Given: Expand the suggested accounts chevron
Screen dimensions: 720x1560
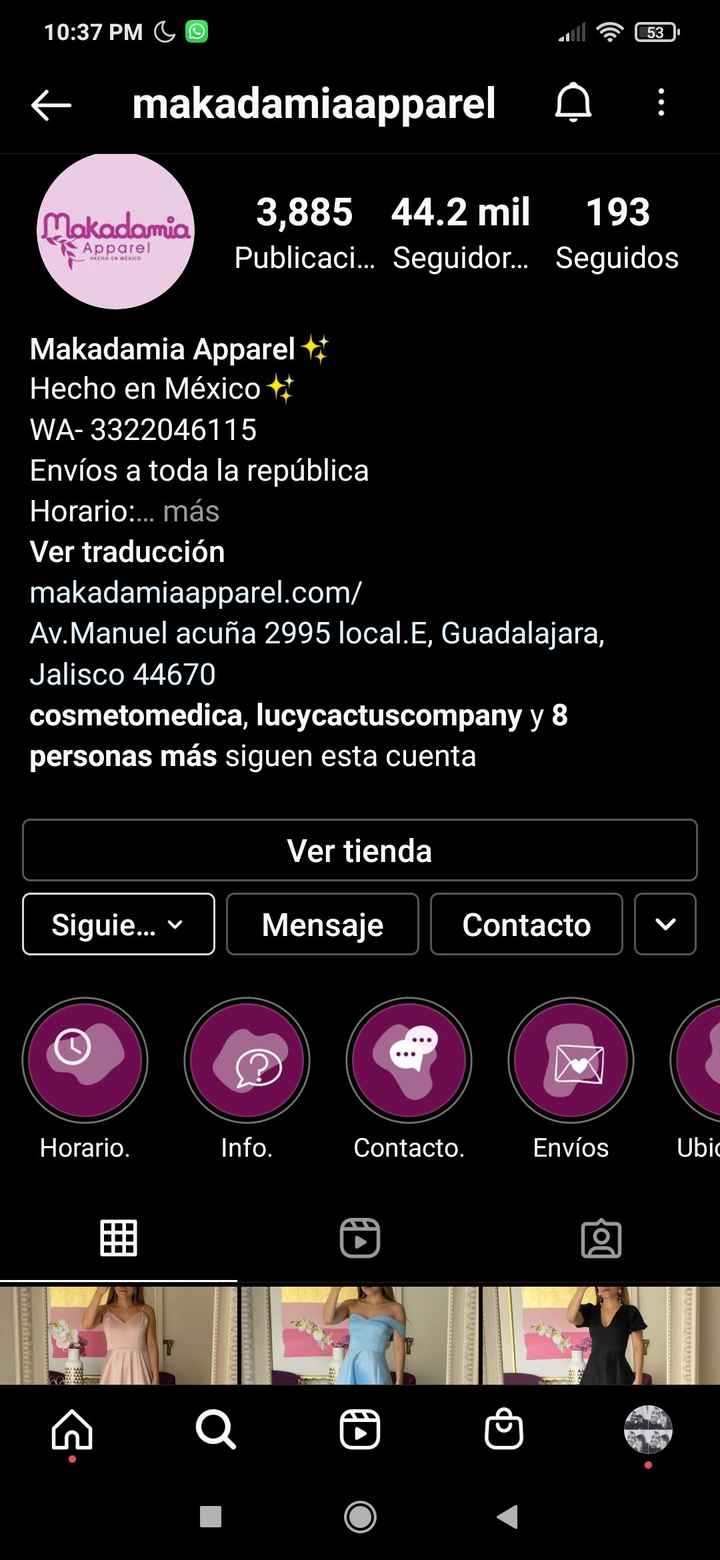Looking at the screenshot, I should [x=665, y=924].
